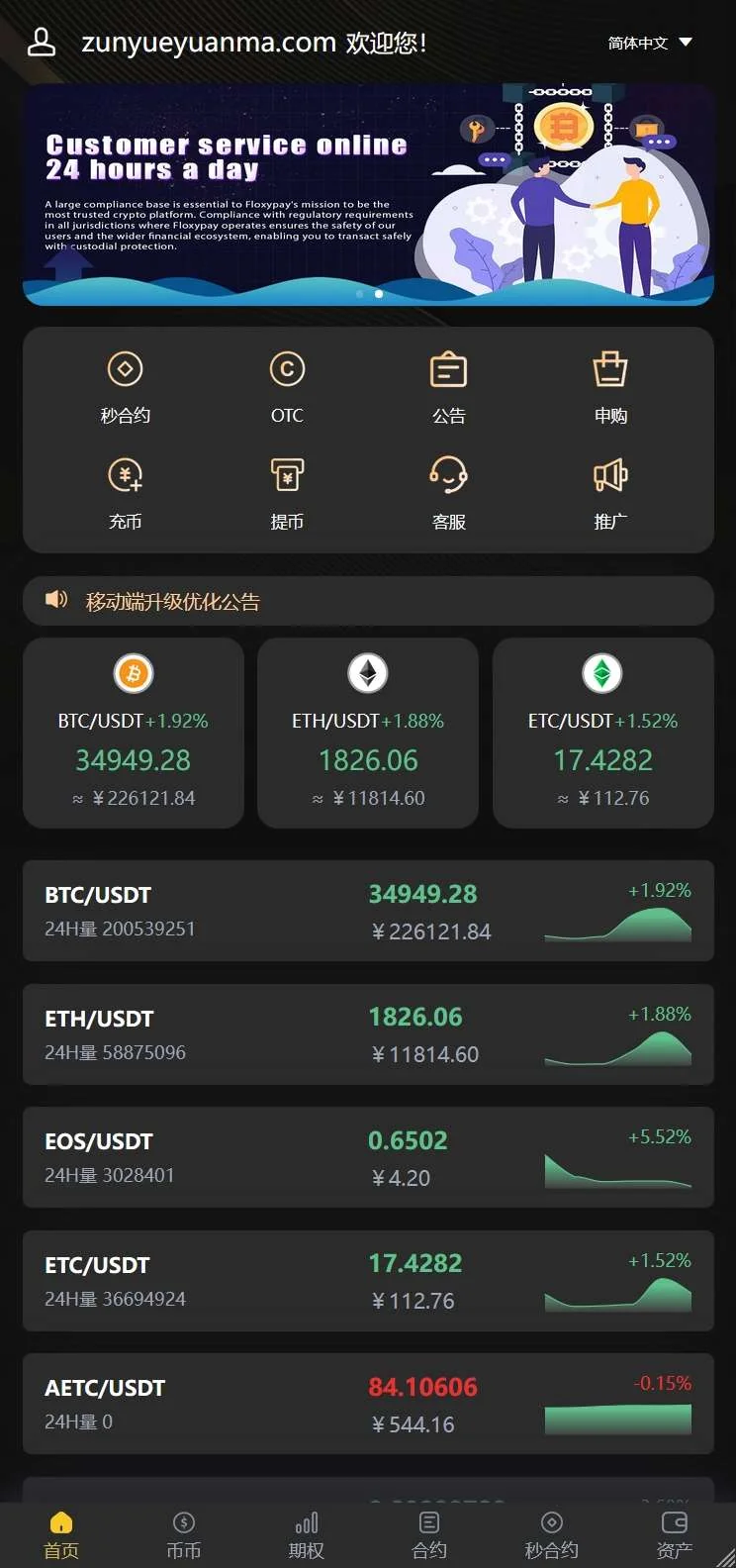Open the EOS/USDT market row

368,1157
